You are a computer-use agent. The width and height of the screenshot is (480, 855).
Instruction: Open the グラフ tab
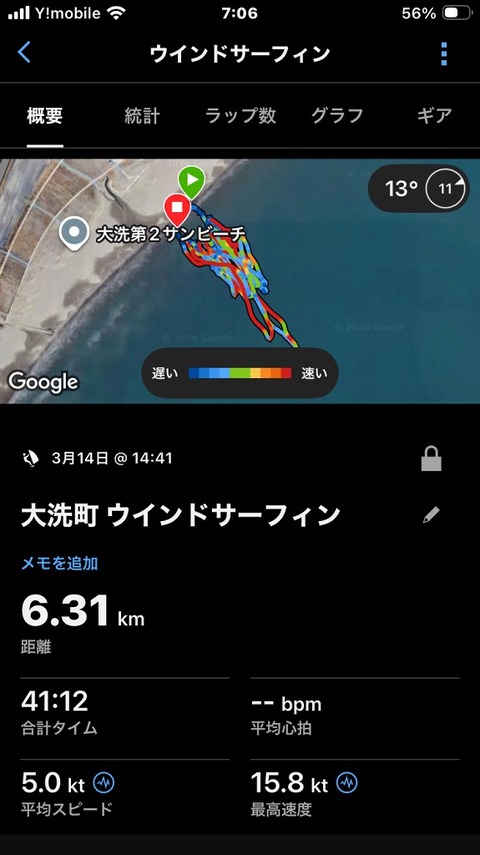(337, 116)
